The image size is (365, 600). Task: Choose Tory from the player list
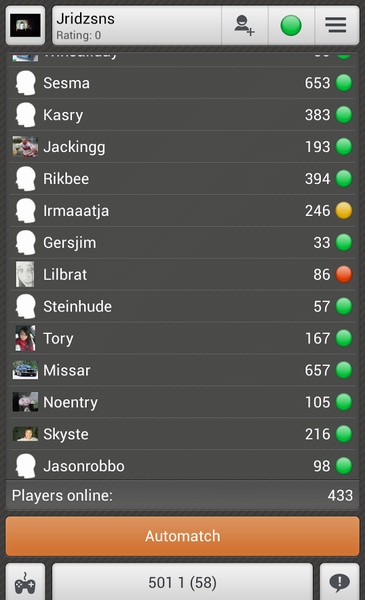[182, 338]
